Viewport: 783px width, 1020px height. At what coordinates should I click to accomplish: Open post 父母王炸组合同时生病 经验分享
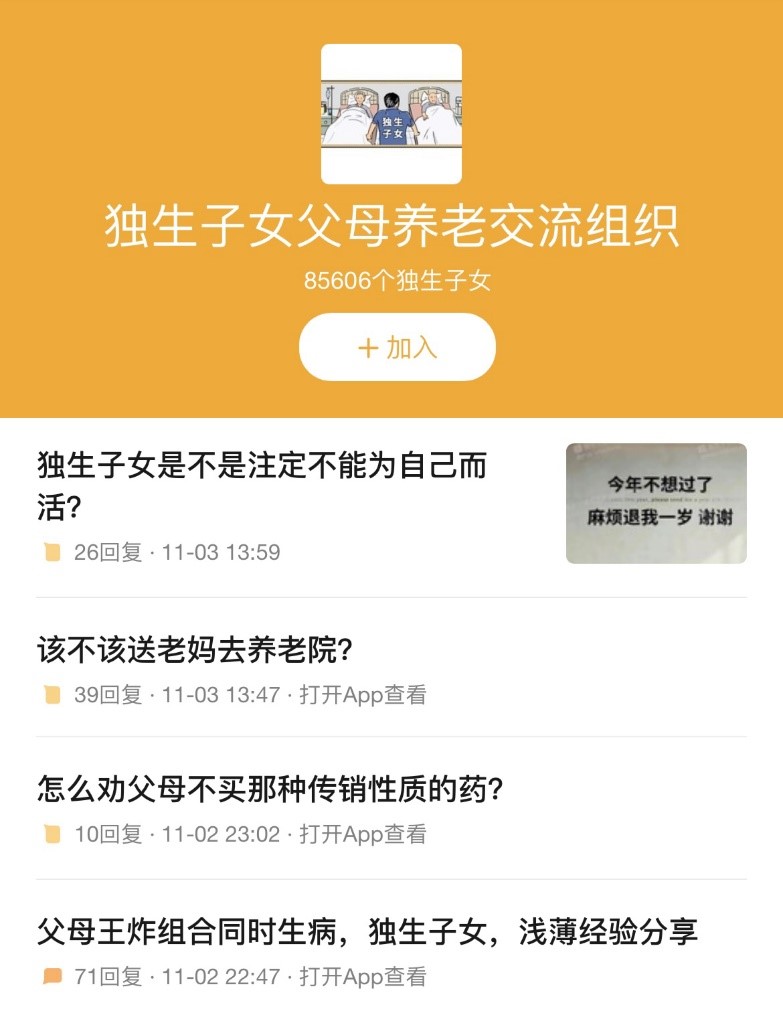click(x=367, y=932)
